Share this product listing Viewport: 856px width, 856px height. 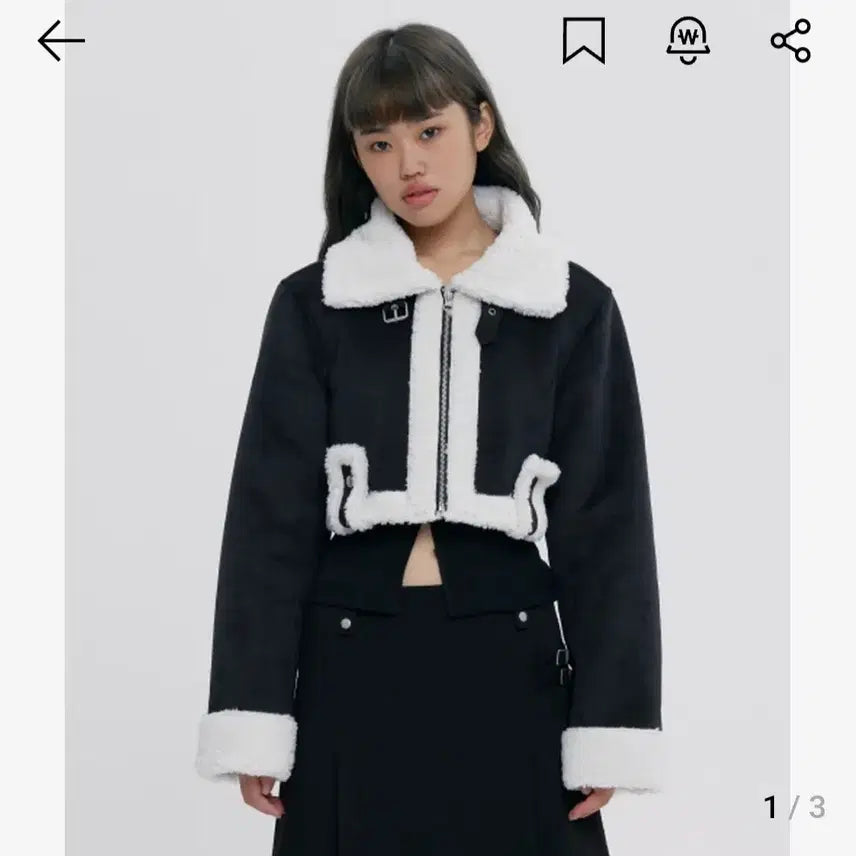[x=790, y=41]
